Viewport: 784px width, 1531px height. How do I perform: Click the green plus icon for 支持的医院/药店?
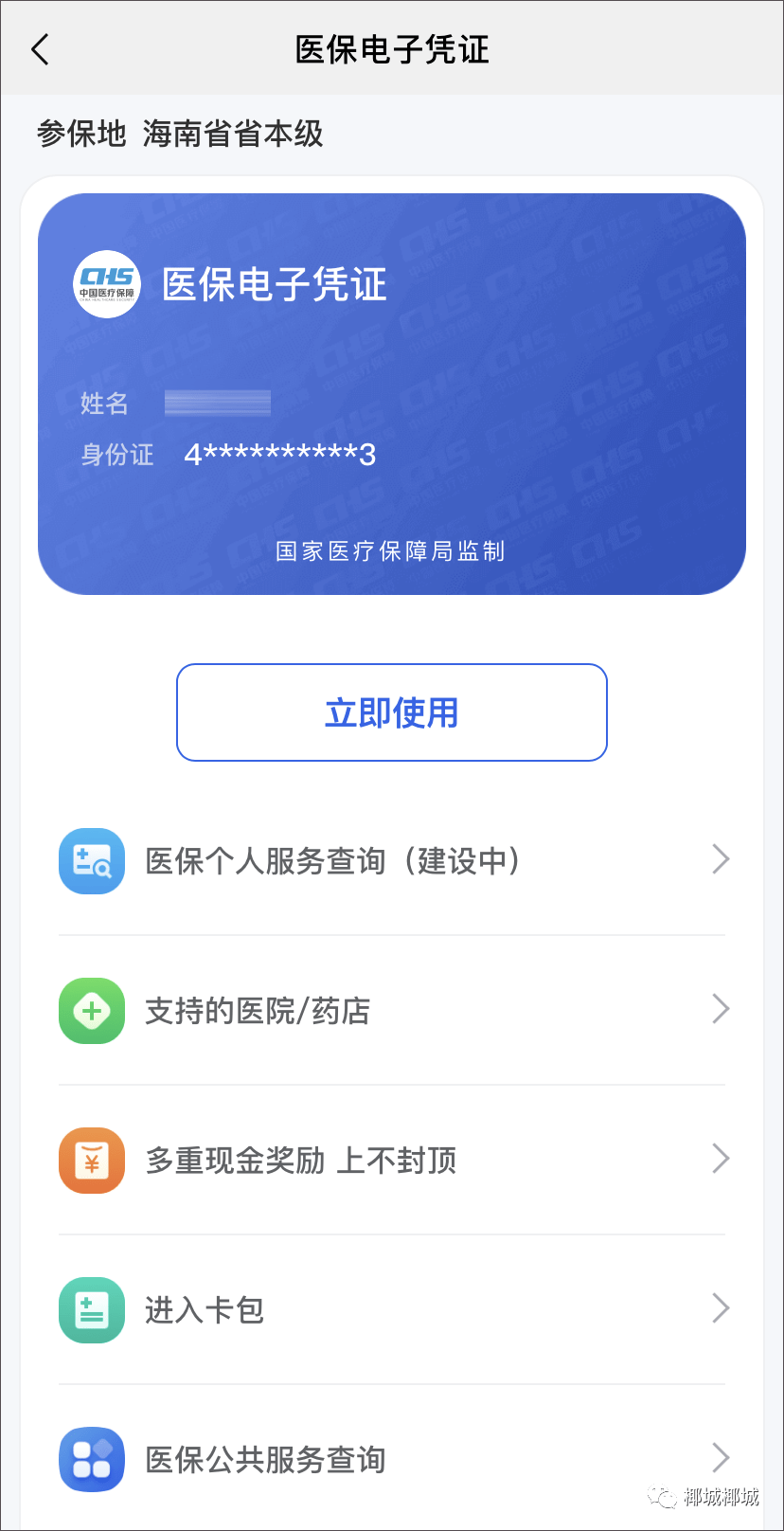(91, 1011)
